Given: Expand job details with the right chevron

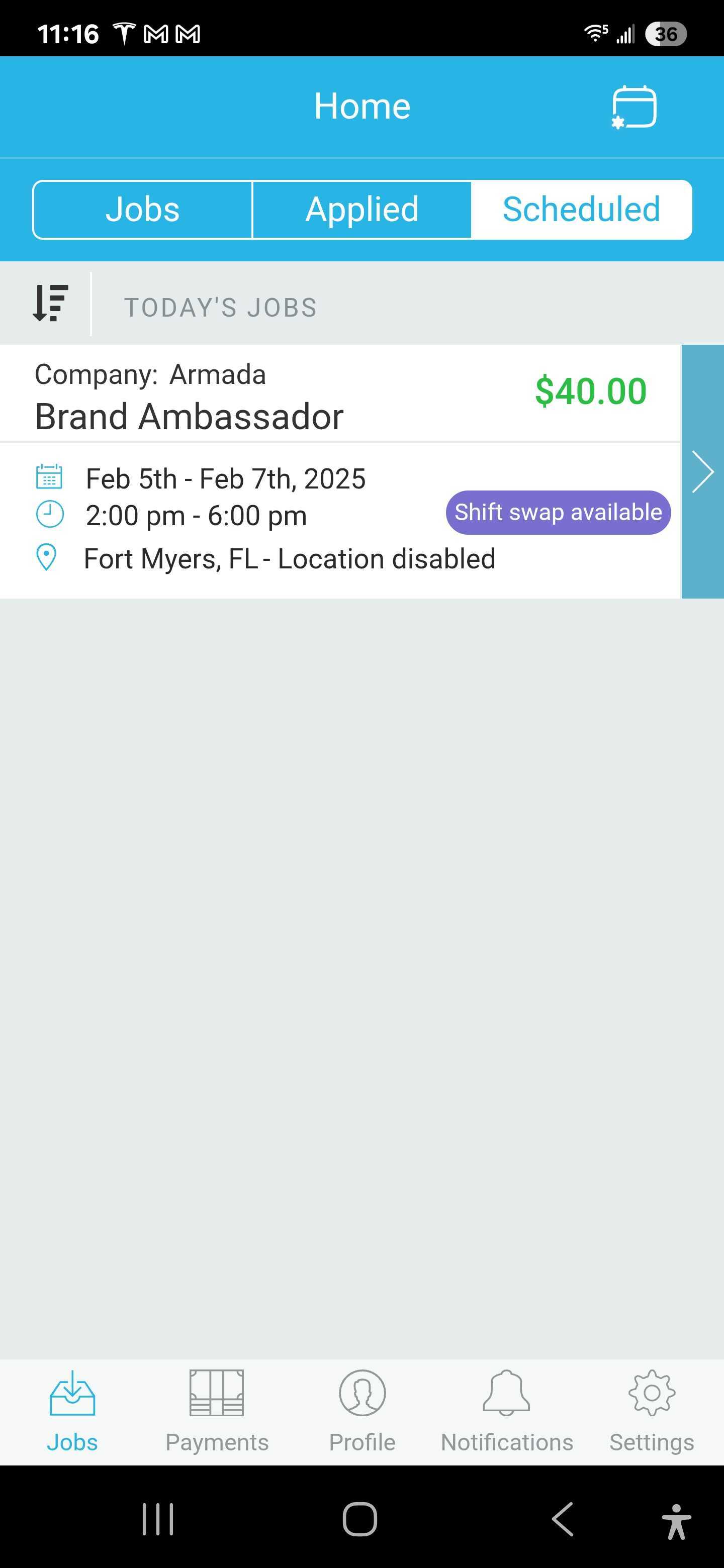Looking at the screenshot, I should tap(702, 471).
